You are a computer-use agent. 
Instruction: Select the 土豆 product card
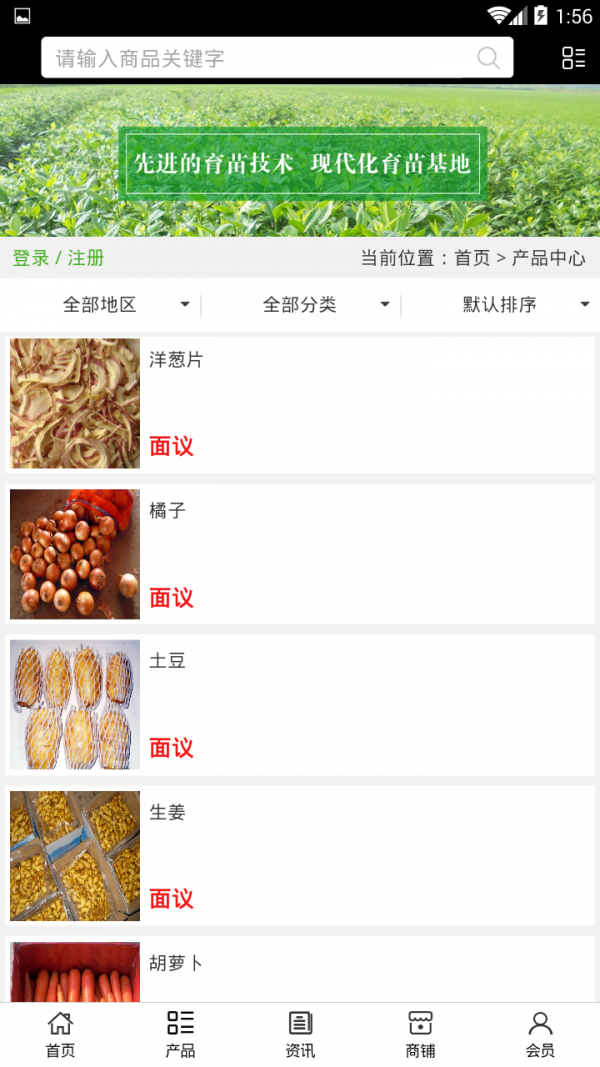point(300,705)
